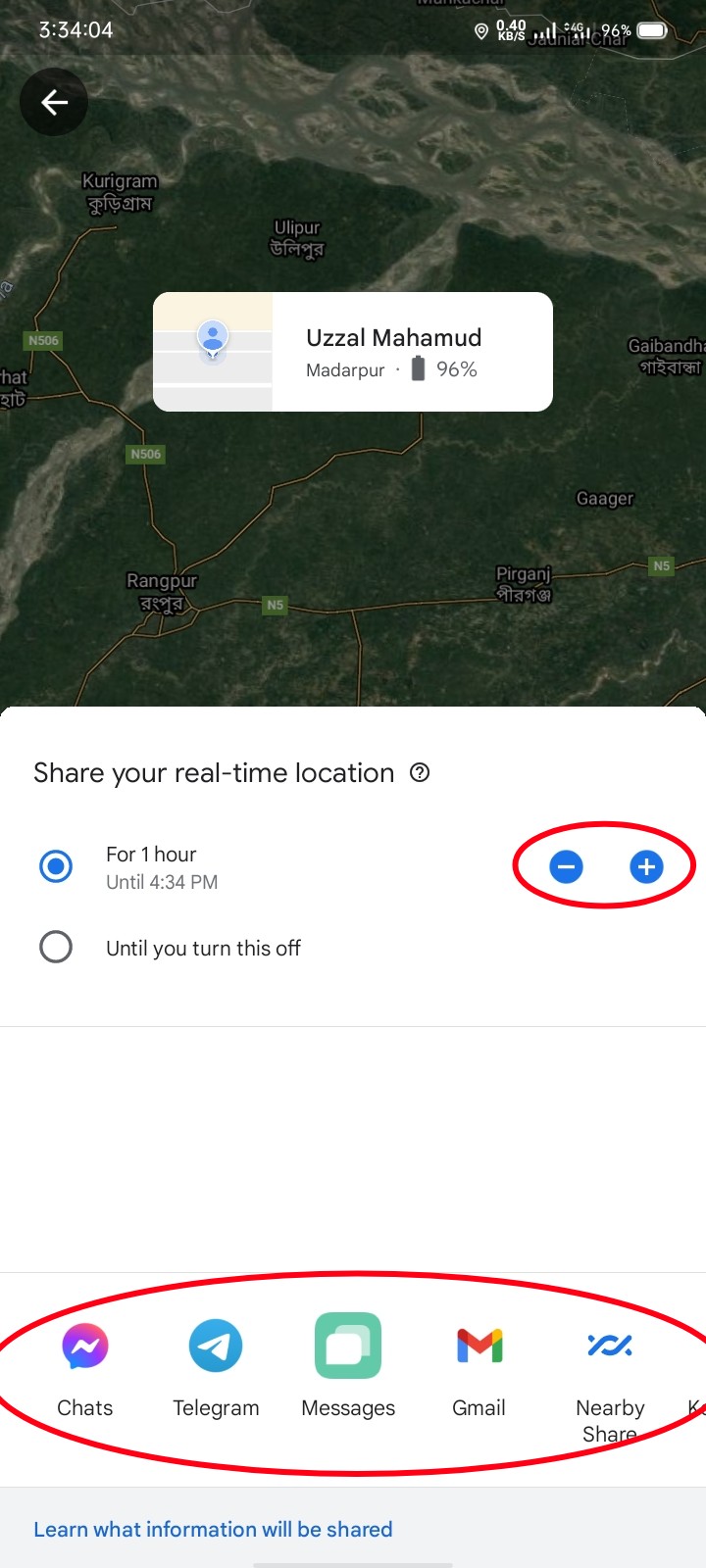Select Until you turn this off

pyautogui.click(x=56, y=947)
